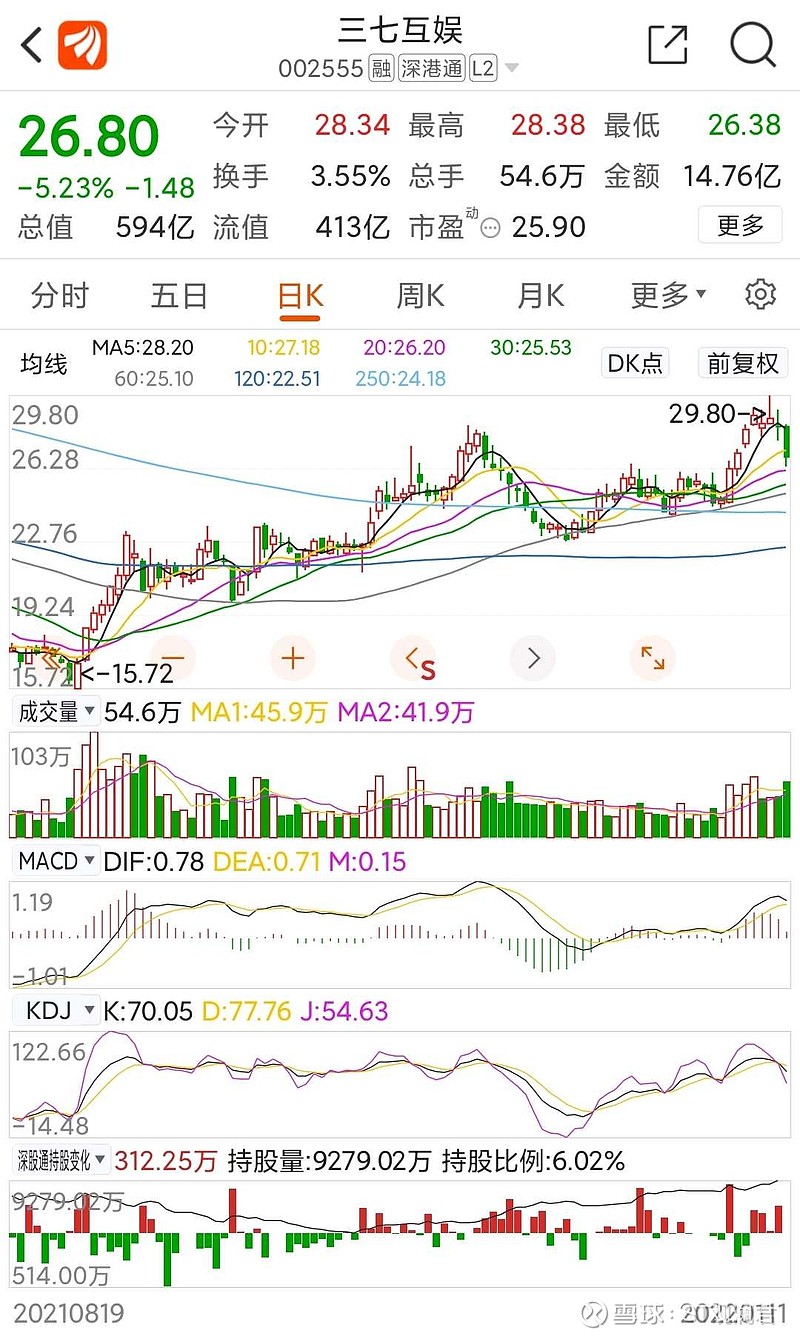Viewport: 800px width, 1339px height.
Task: Zoom in the chart with the plus icon
Action: (x=293, y=658)
